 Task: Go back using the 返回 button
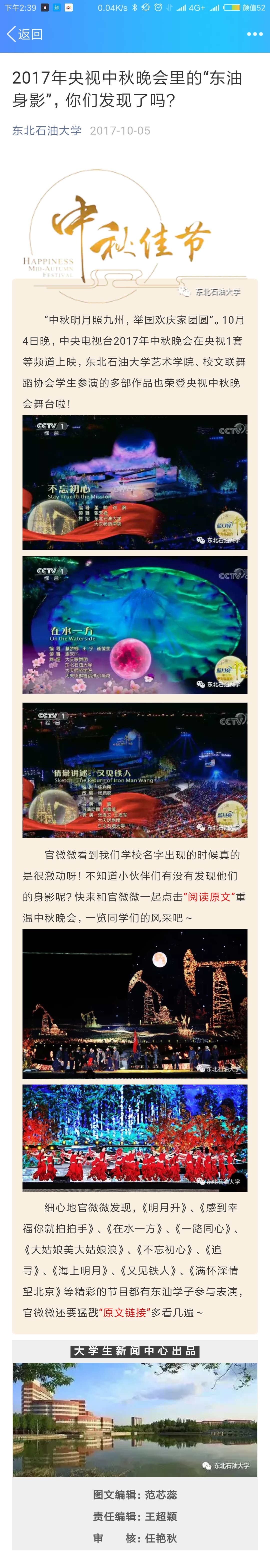24,34
